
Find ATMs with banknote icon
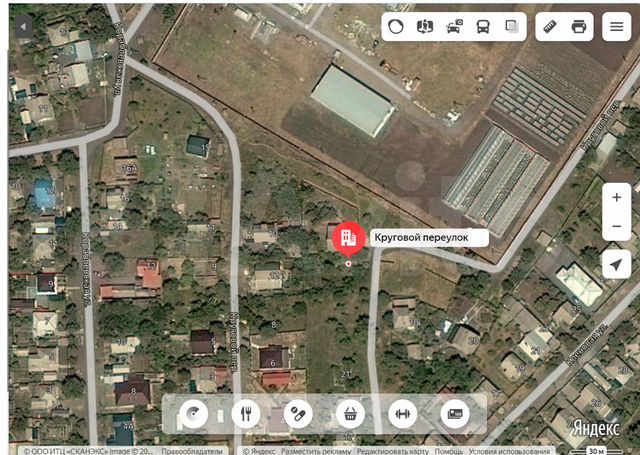coord(455,412)
